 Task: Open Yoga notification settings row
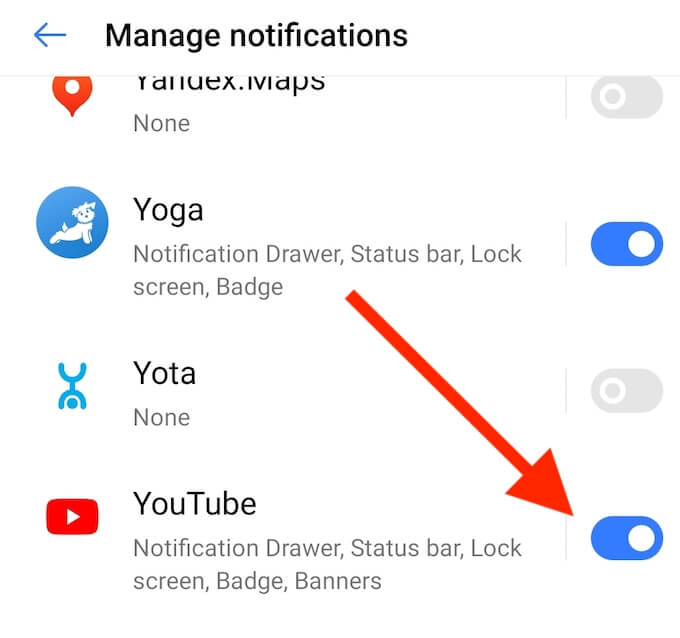(300, 246)
